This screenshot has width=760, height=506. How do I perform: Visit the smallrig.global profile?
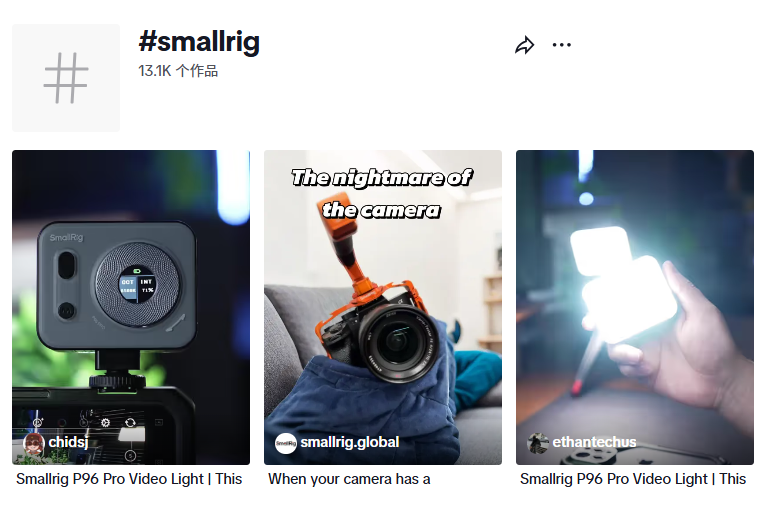click(x=348, y=442)
